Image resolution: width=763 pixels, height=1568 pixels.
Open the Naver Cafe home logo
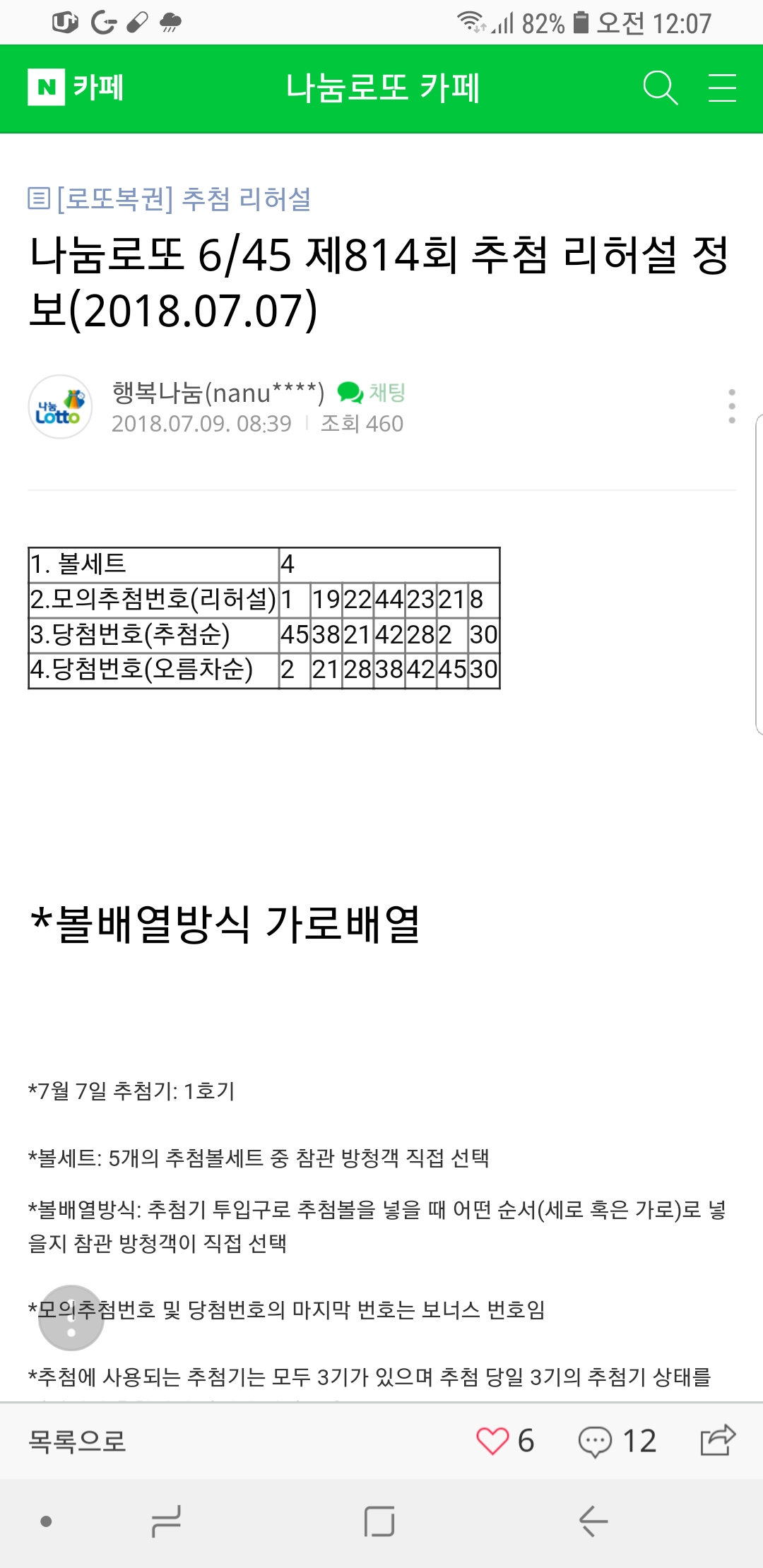click(76, 88)
